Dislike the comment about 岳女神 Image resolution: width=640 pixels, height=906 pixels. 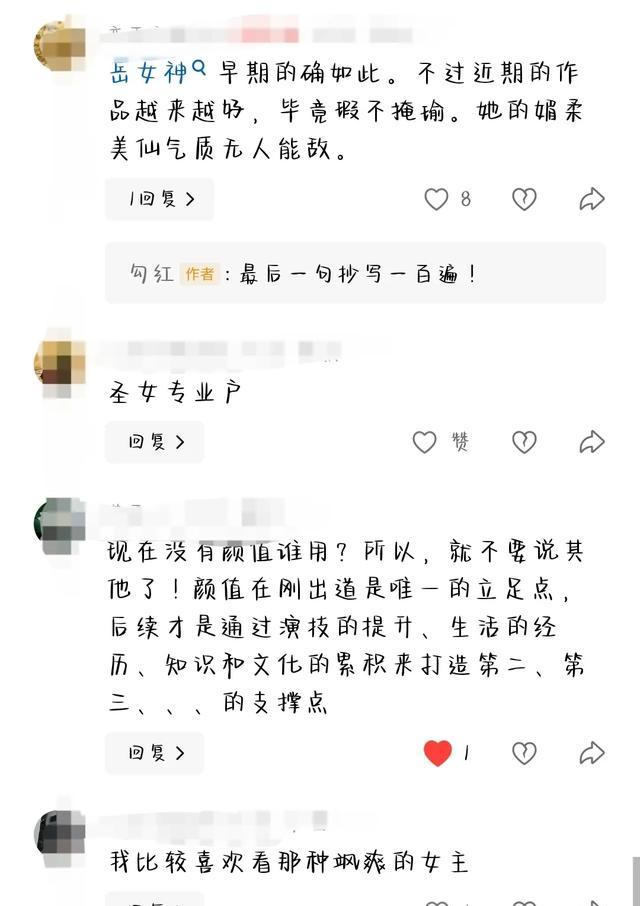pos(524,199)
